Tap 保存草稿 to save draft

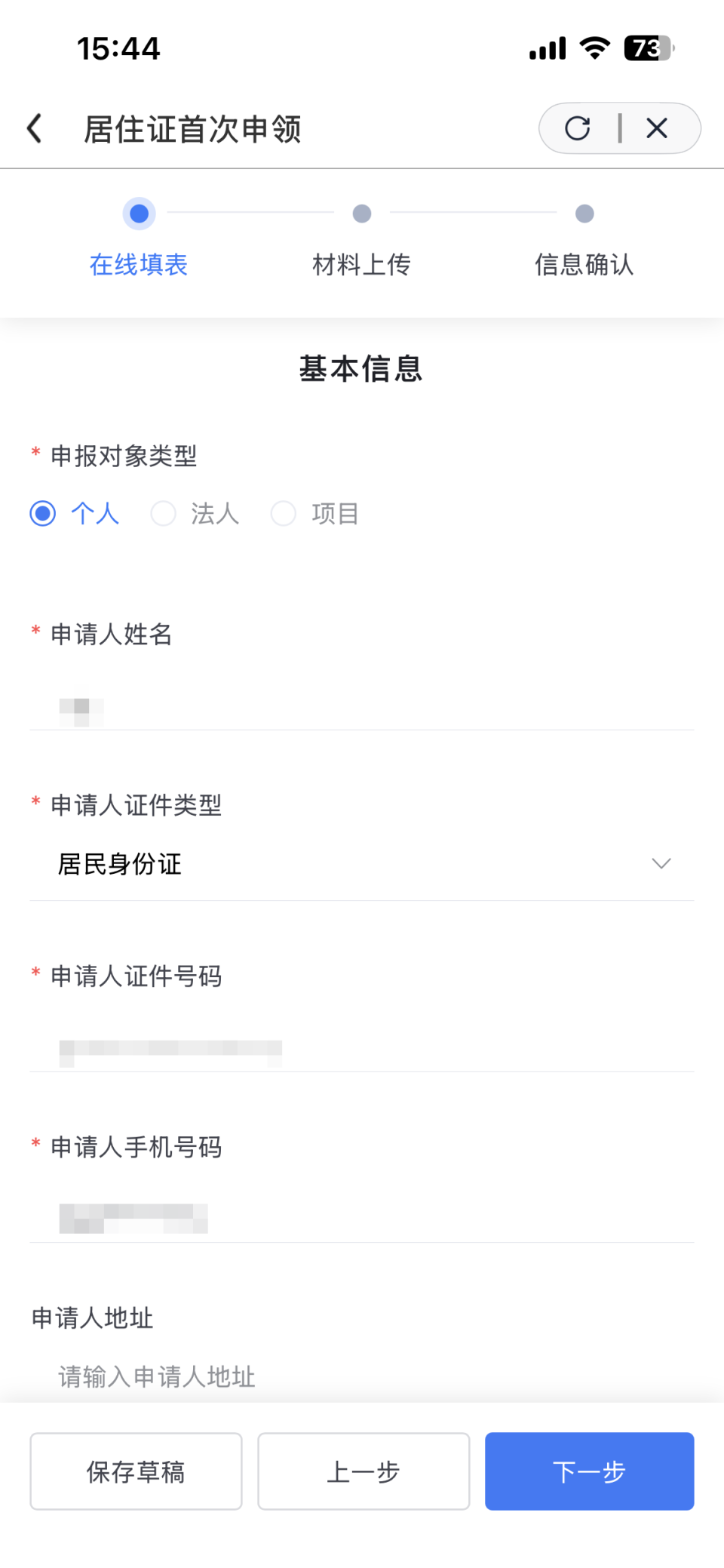point(135,1471)
